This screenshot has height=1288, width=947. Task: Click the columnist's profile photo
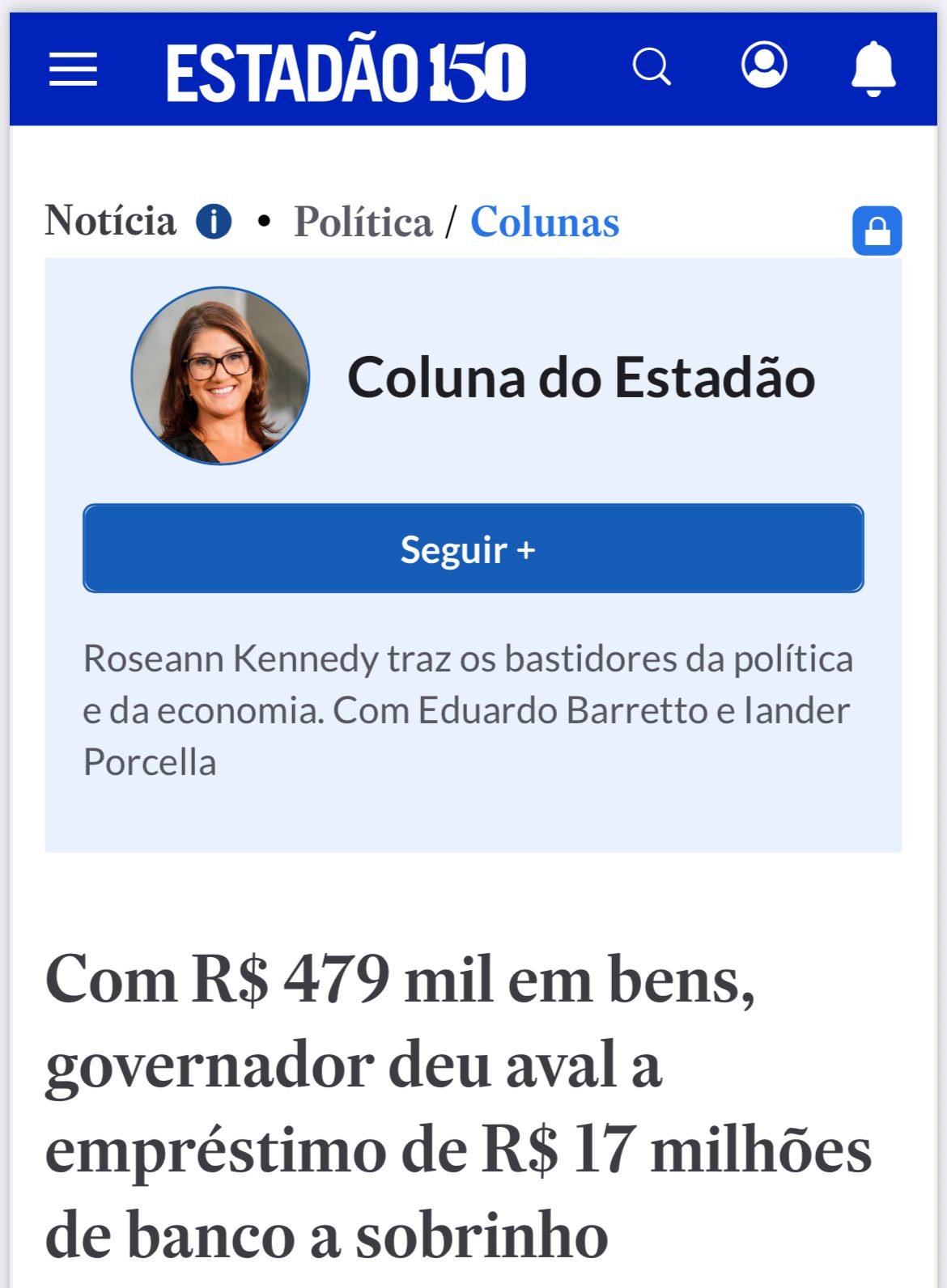(220, 377)
